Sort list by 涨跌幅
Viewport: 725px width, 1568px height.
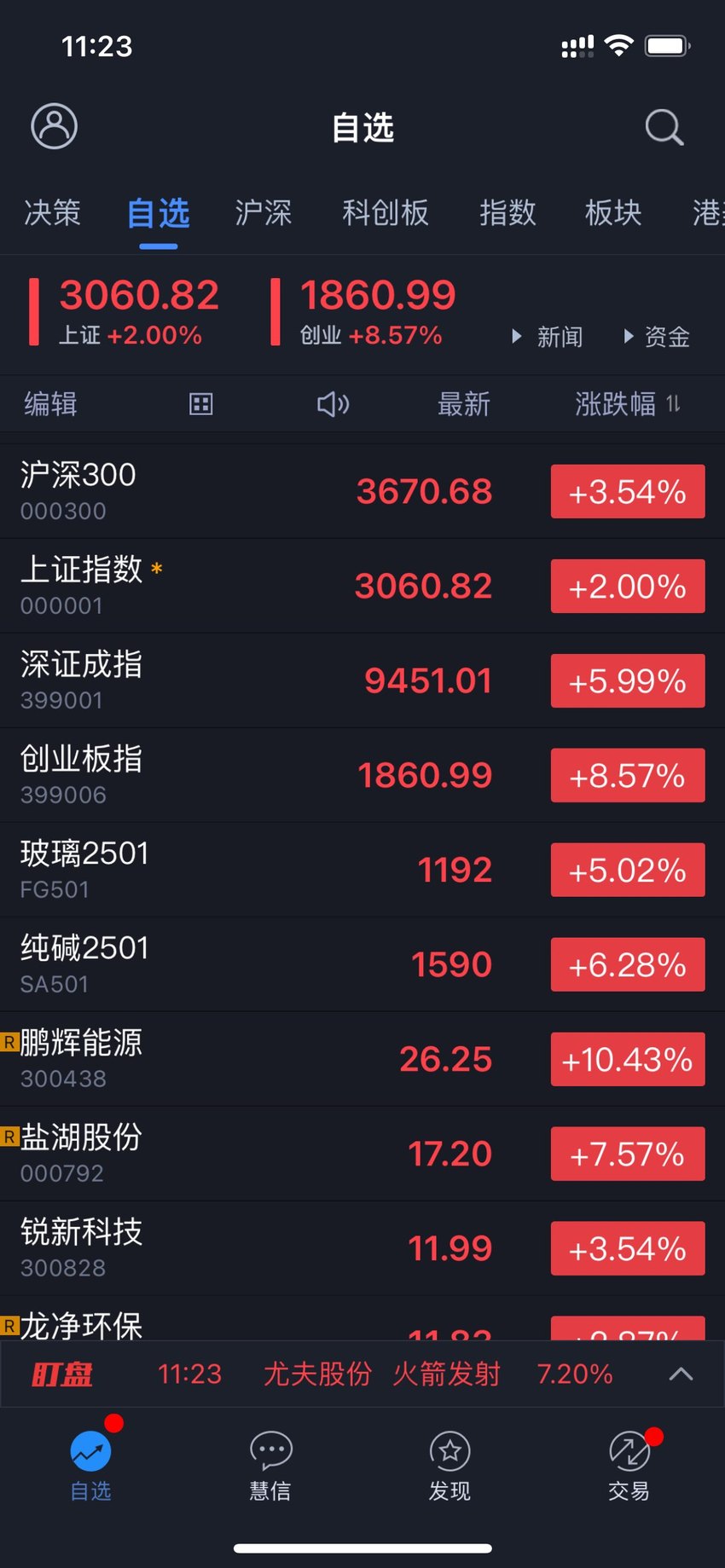(x=627, y=404)
